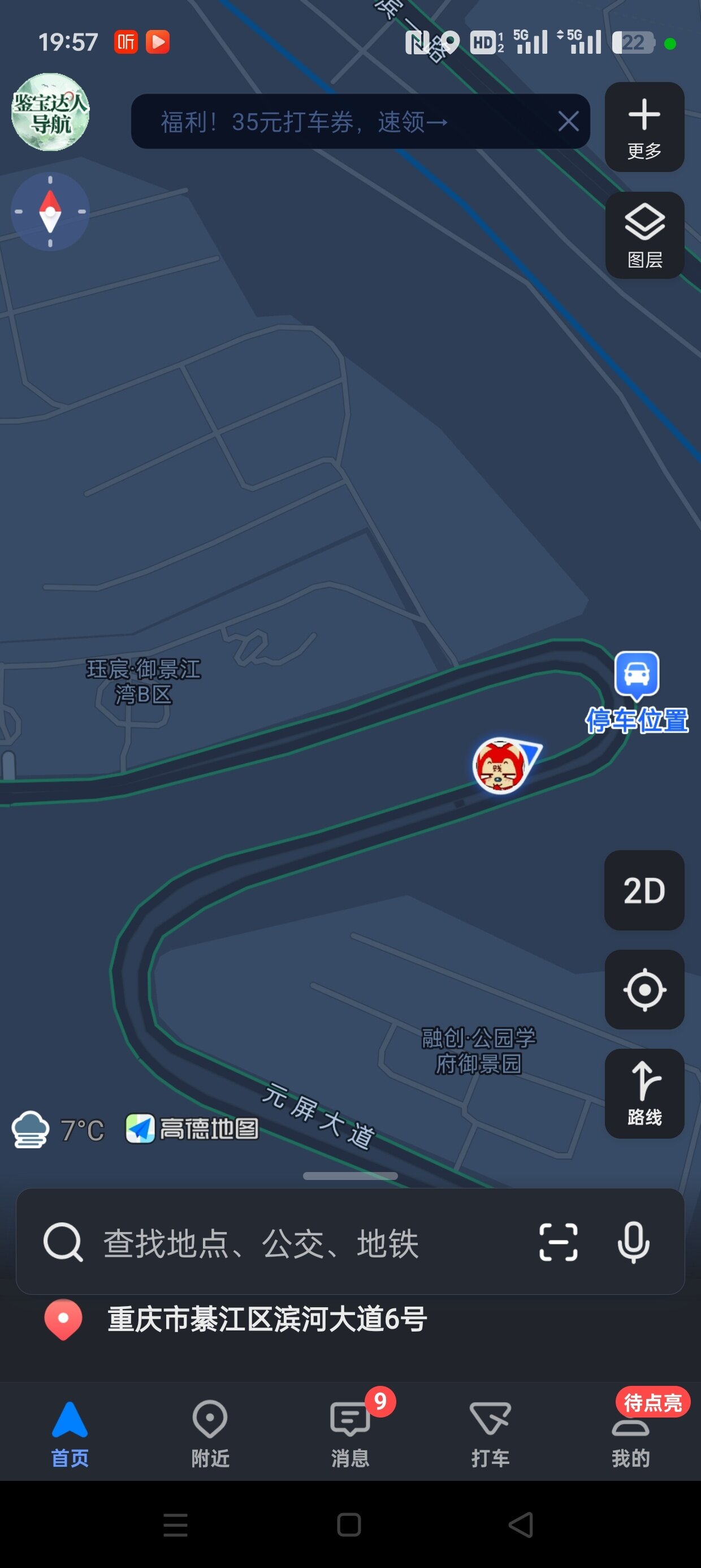Screen dimensions: 701x1568
Task: Tap the 停车位置 parking marker
Action: (x=637, y=675)
